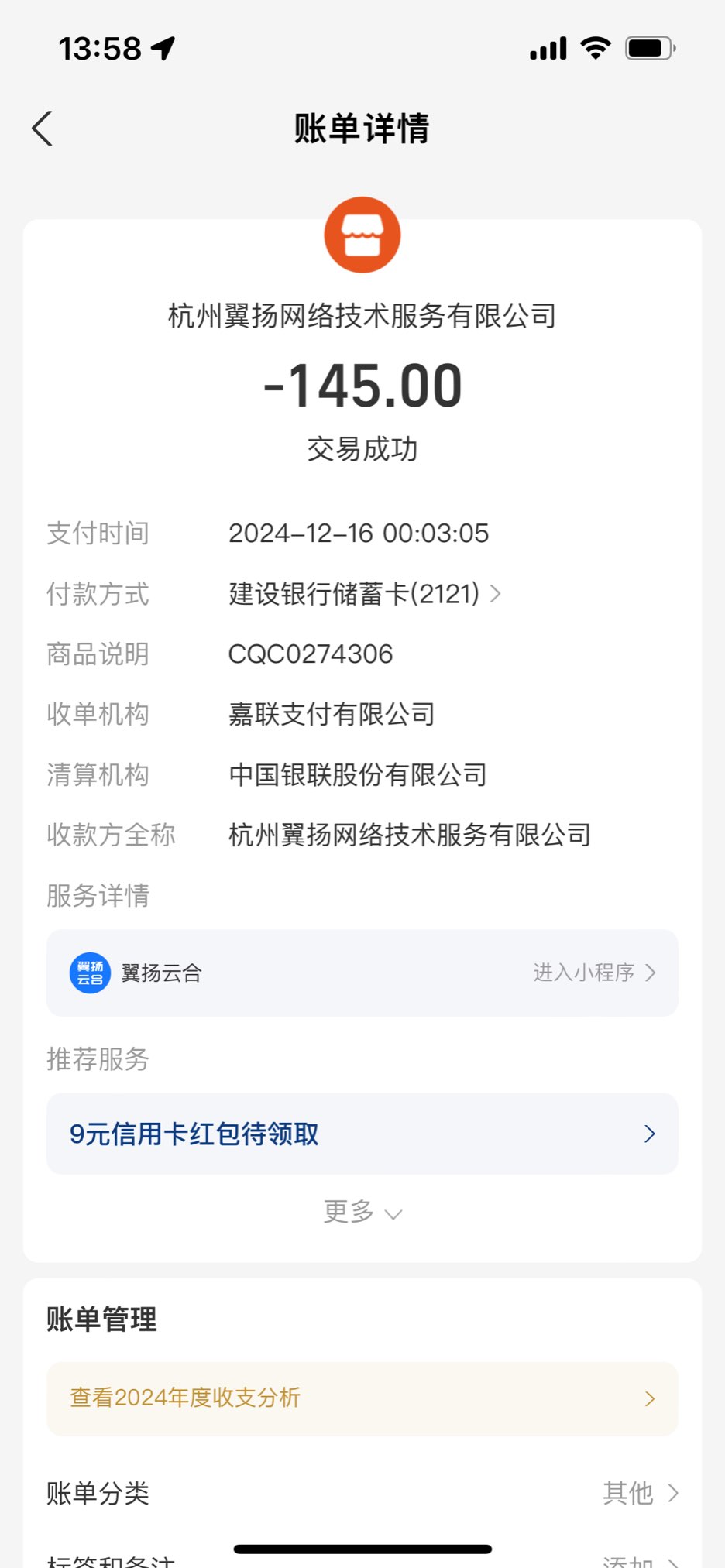Go back from the 账单详情 page
Viewport: 725px width, 1568px height.
click(x=43, y=129)
